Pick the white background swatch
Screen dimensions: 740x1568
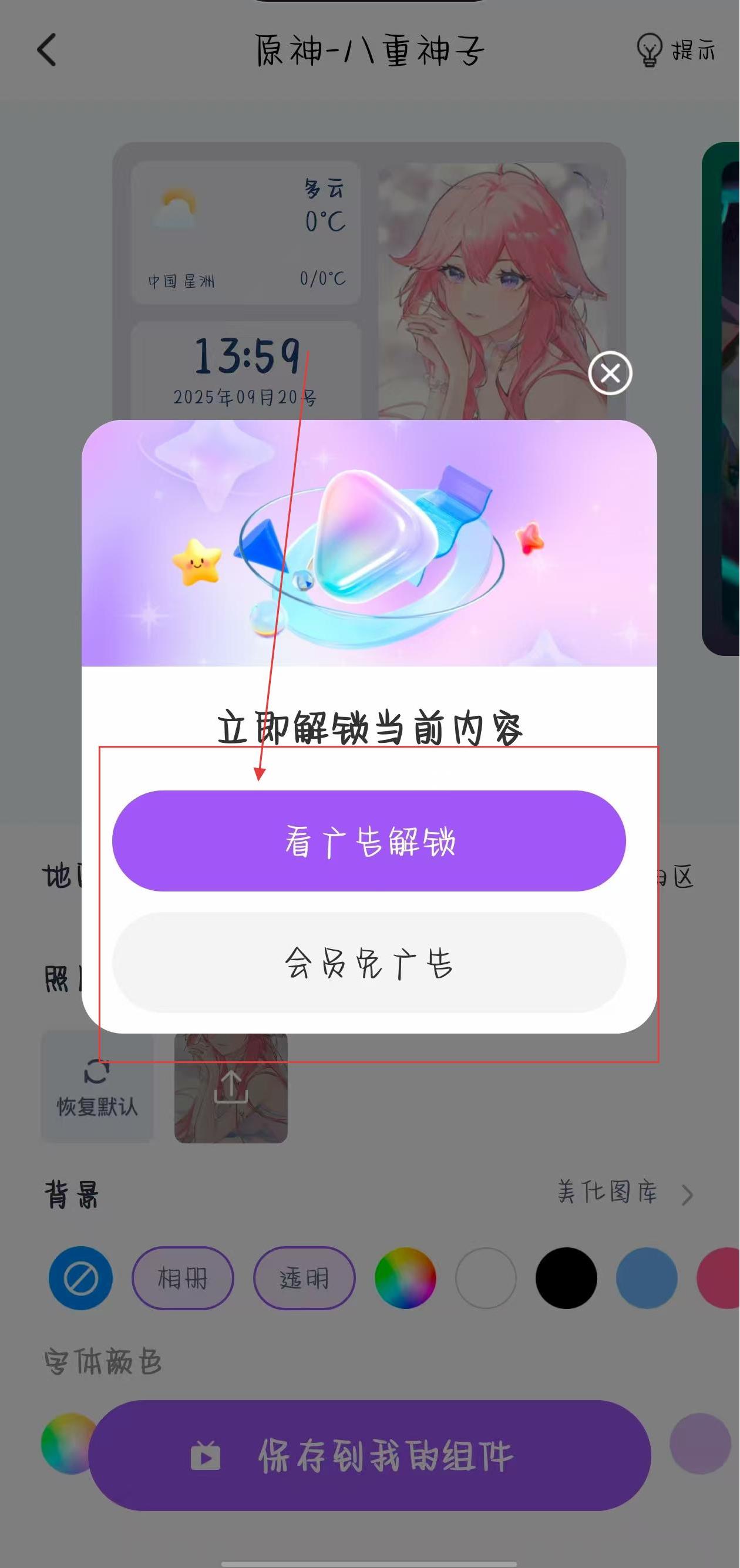point(486,1278)
